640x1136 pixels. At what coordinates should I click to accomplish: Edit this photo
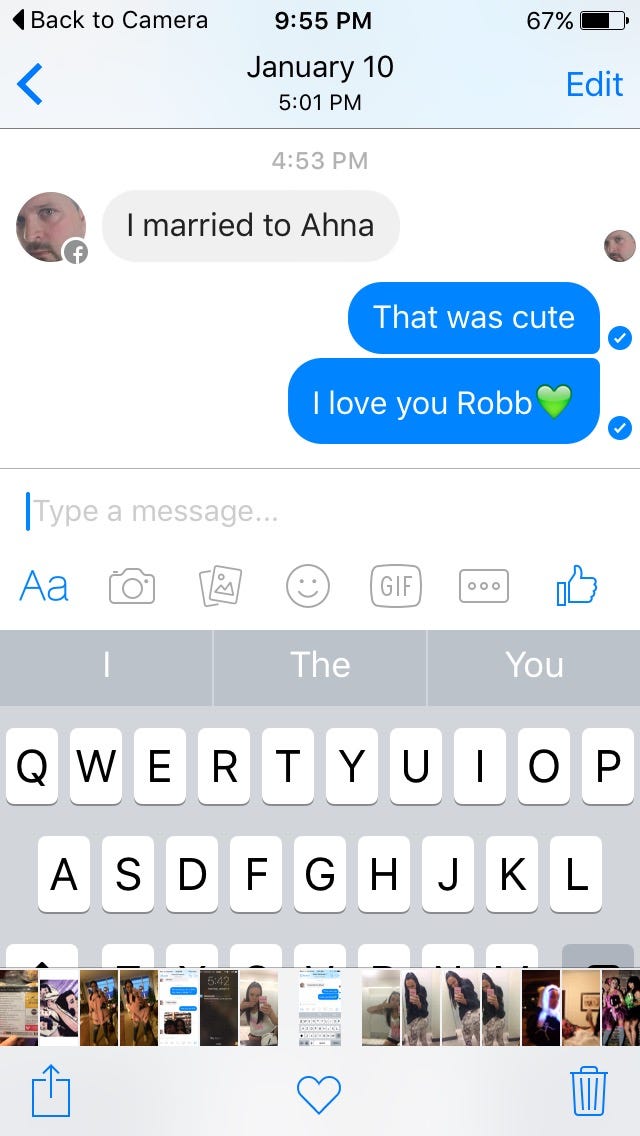(x=594, y=85)
